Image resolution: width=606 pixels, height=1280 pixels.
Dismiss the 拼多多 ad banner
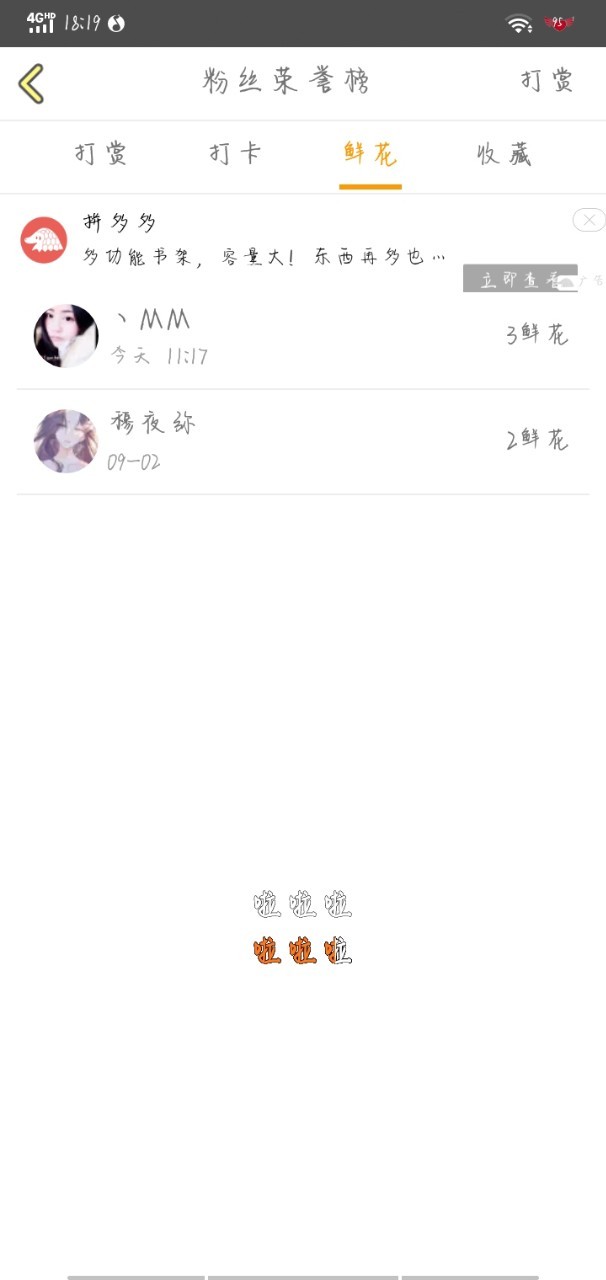589,220
